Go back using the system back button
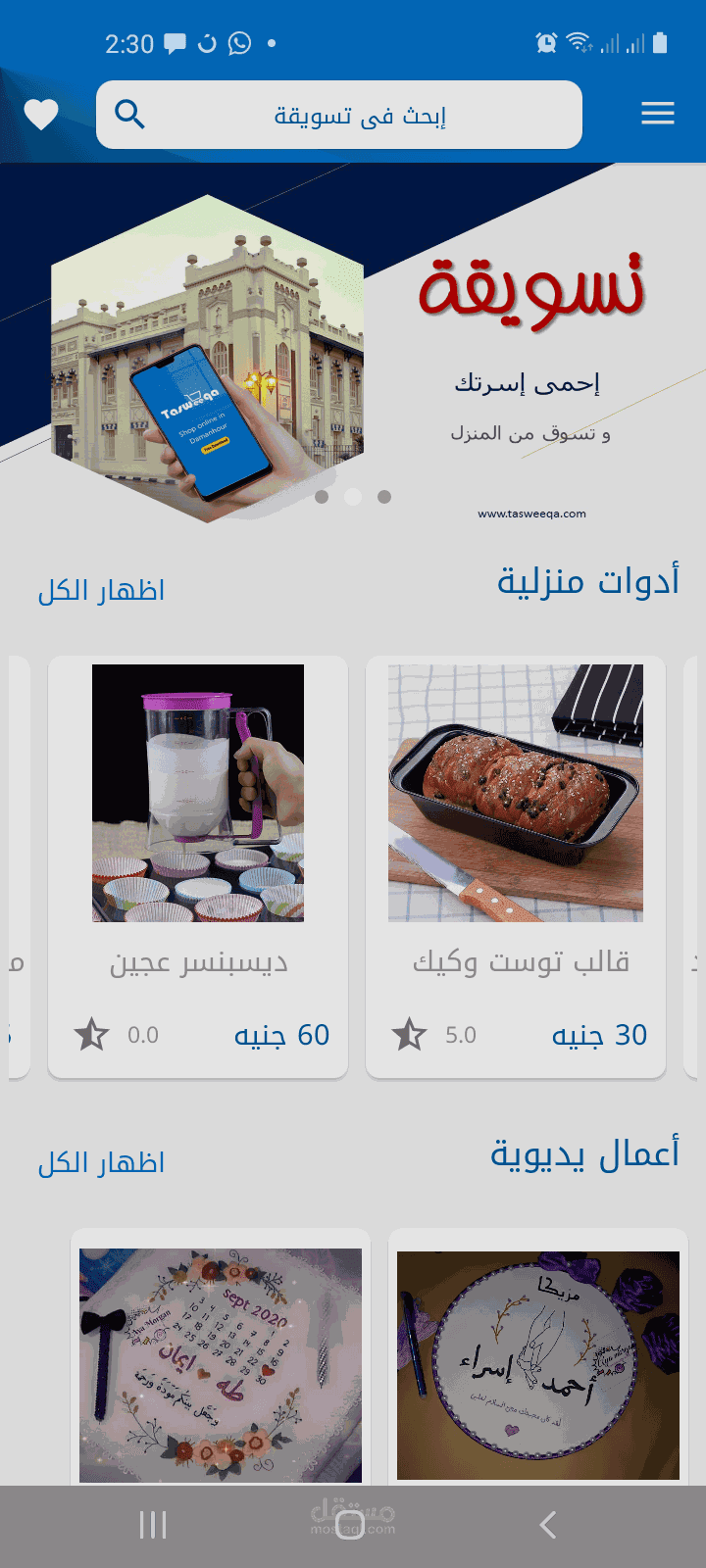The height and width of the screenshot is (1568, 706). pyautogui.click(x=548, y=1525)
